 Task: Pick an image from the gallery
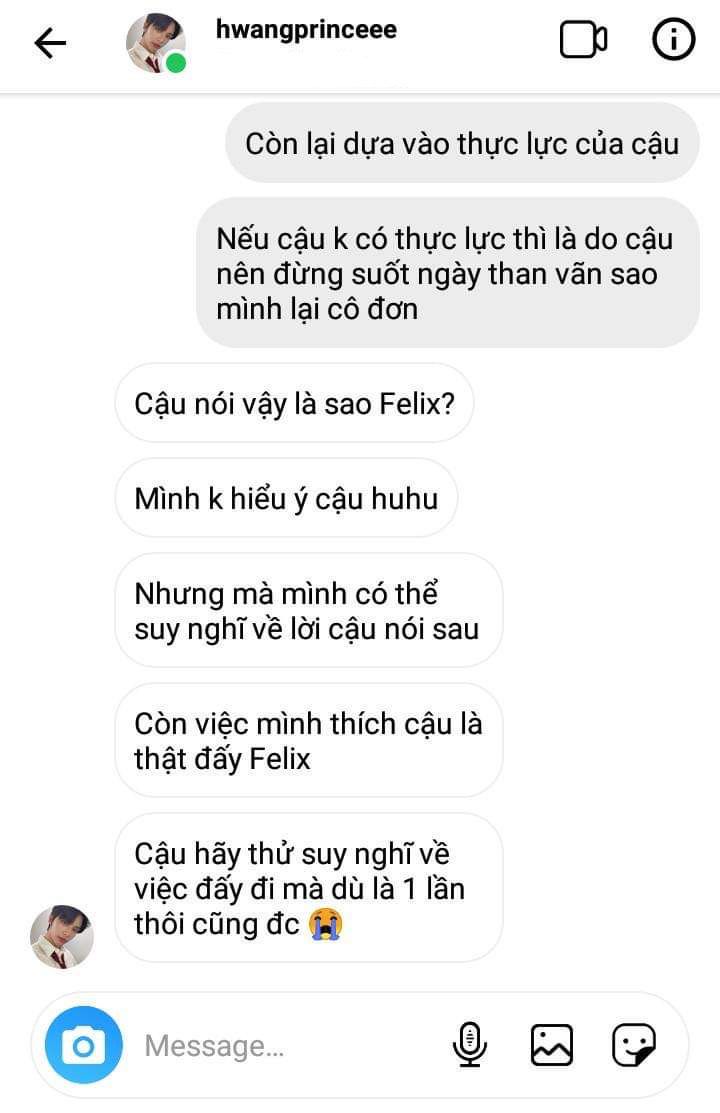click(551, 1046)
